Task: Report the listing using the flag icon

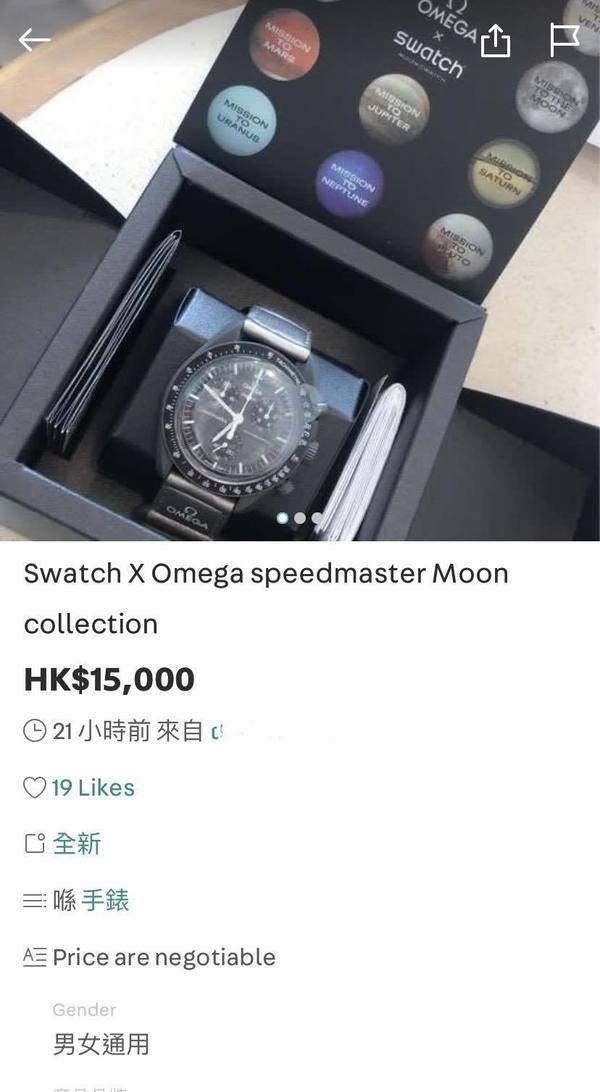Action: pyautogui.click(x=564, y=40)
